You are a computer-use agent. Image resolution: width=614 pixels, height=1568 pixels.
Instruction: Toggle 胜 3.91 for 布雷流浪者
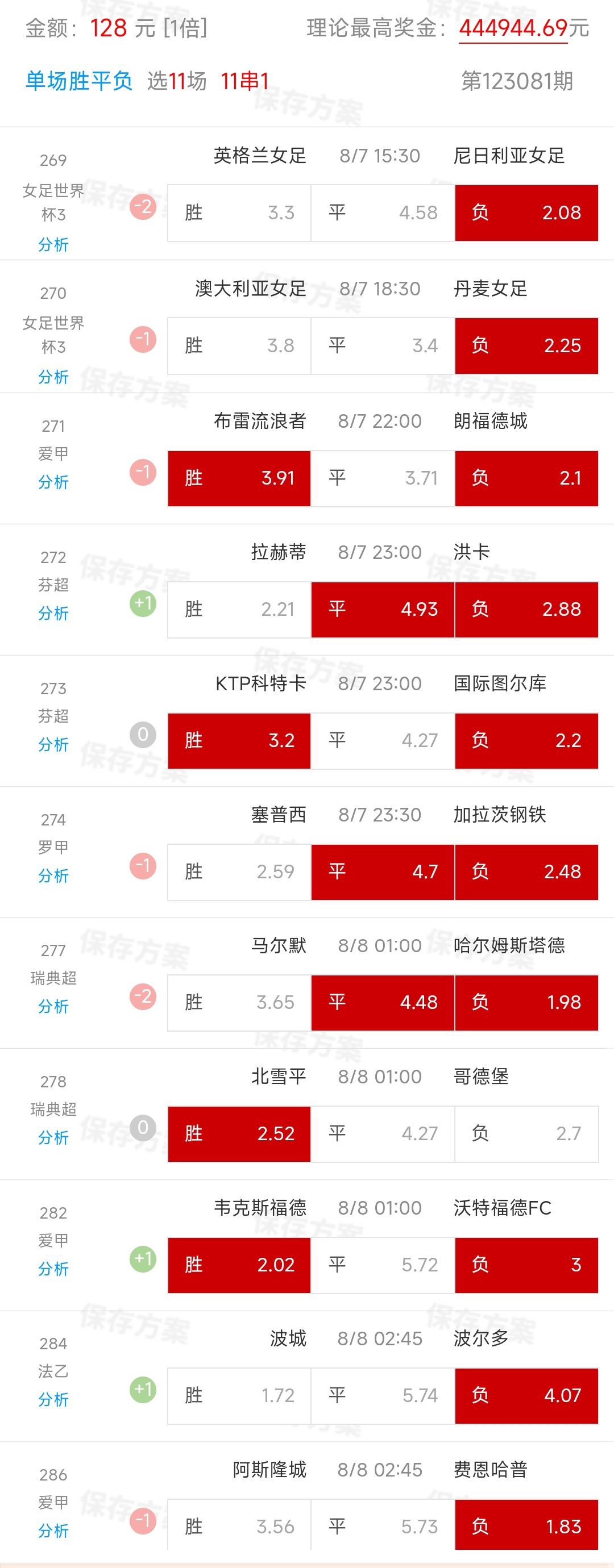[x=239, y=478]
